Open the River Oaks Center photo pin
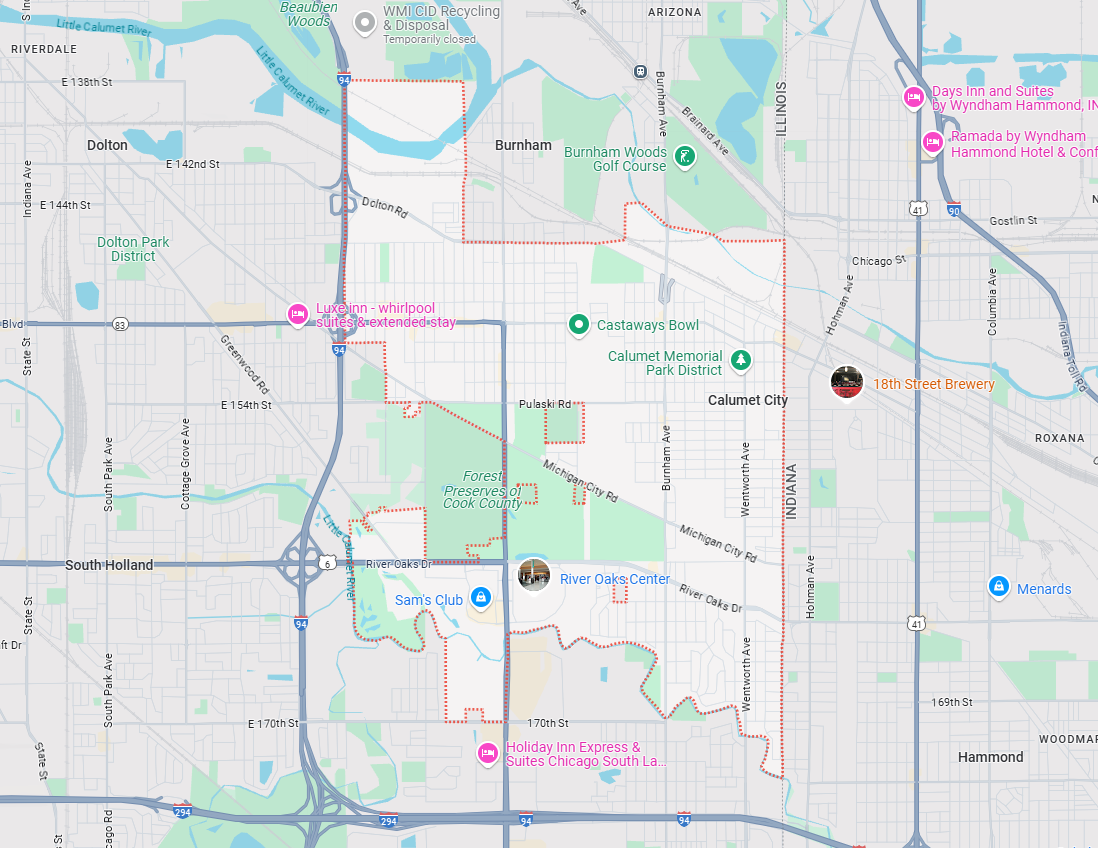The width and height of the screenshot is (1098, 848). [x=534, y=575]
